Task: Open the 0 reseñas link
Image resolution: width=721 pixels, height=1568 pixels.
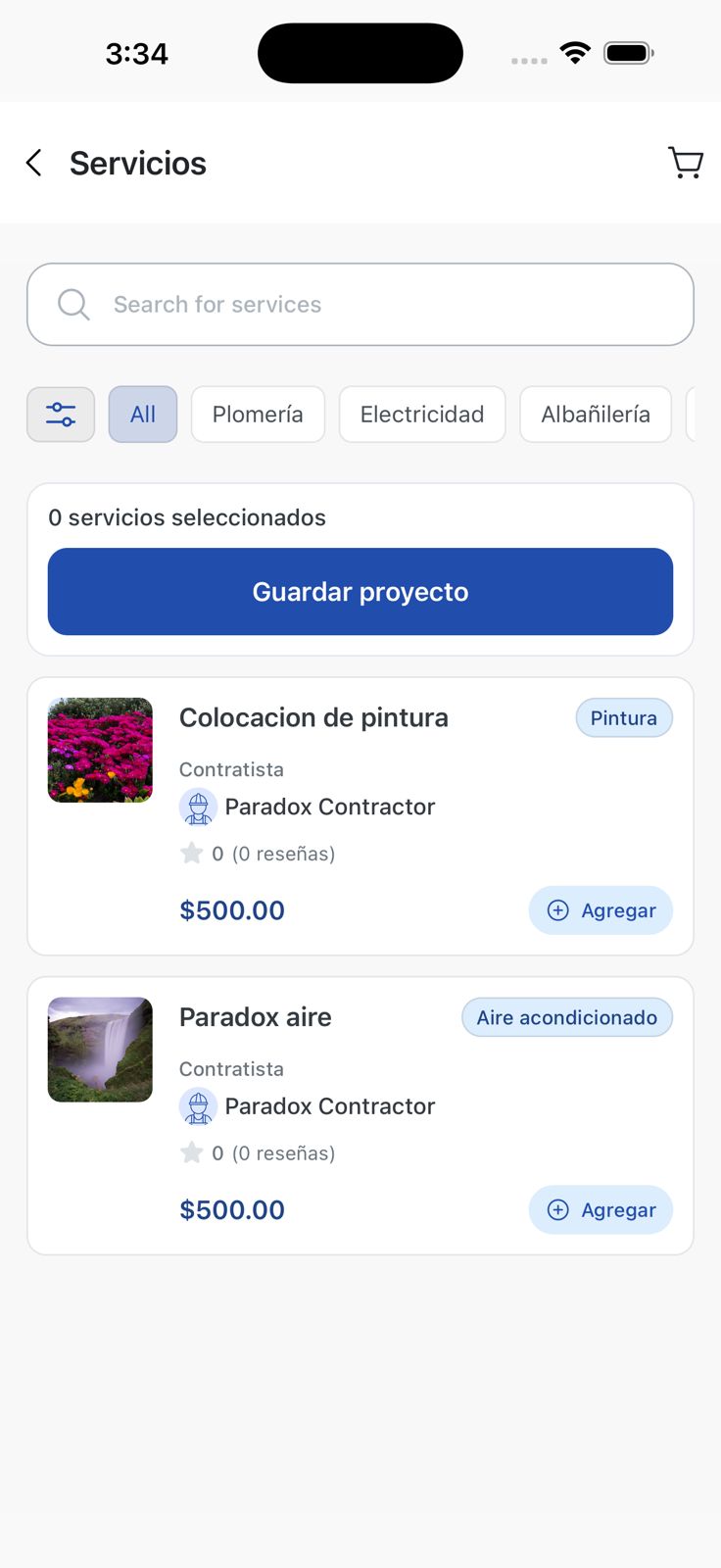Action: (x=282, y=853)
